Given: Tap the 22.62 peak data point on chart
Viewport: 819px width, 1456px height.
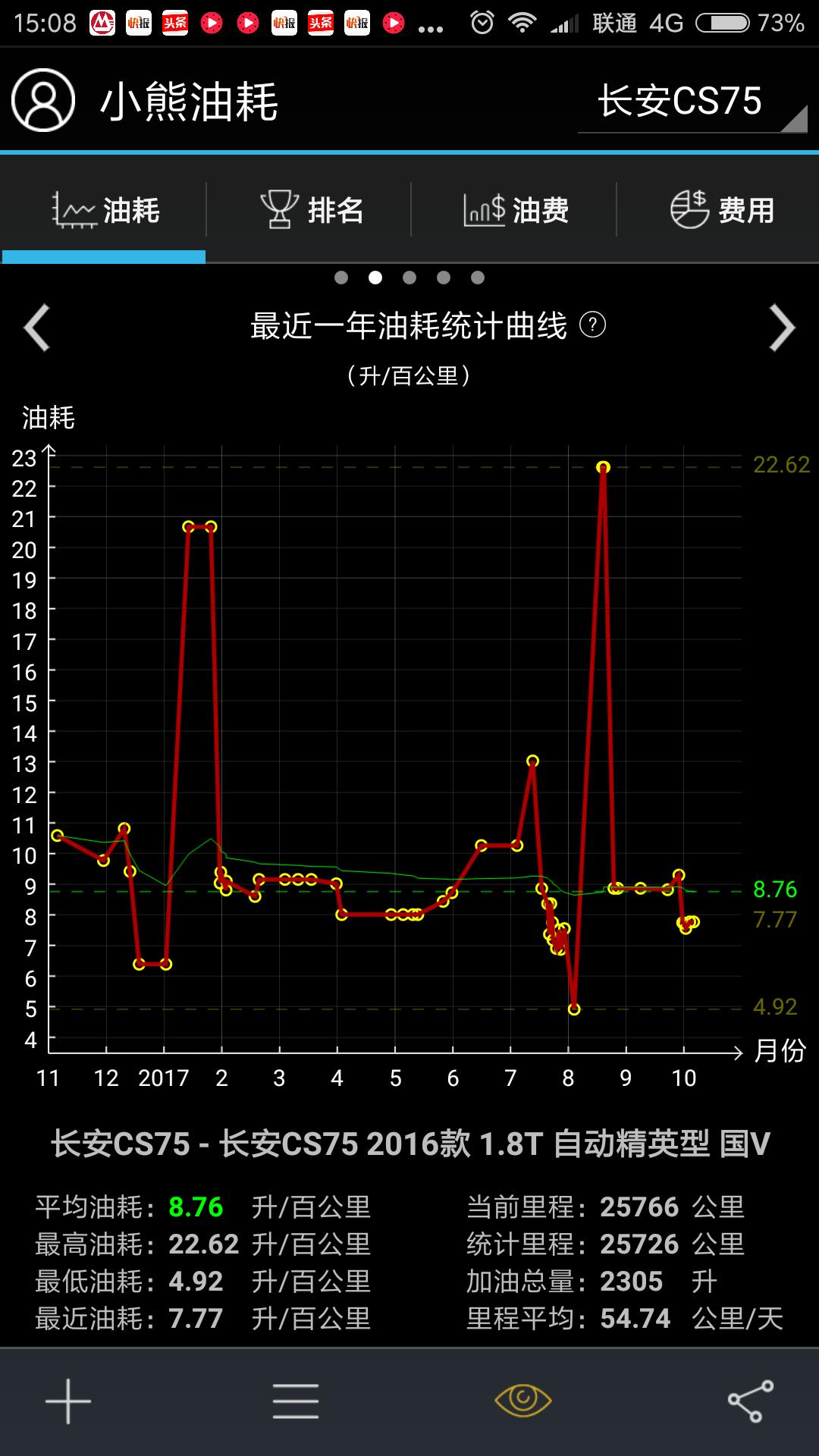Looking at the screenshot, I should tap(603, 468).
